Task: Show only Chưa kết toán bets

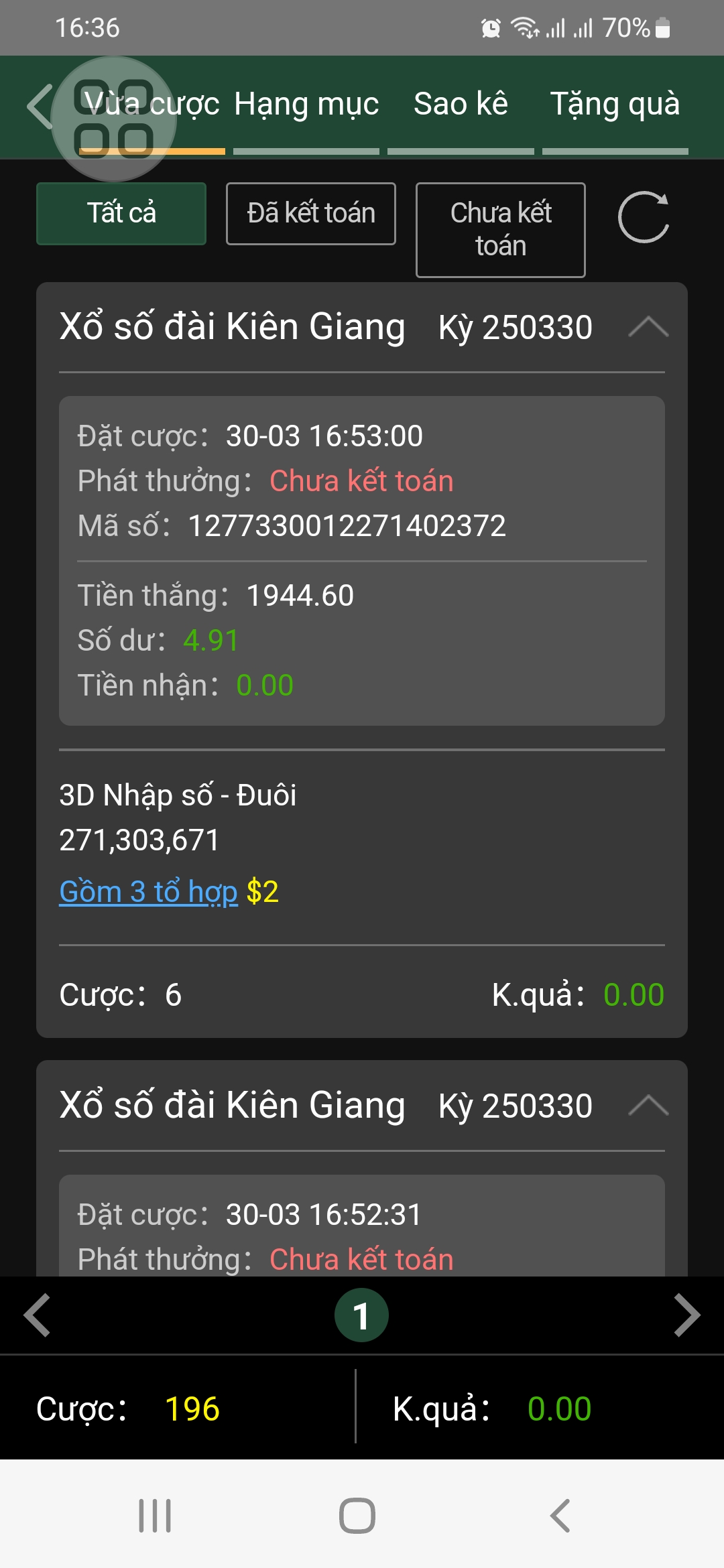Action: (501, 229)
